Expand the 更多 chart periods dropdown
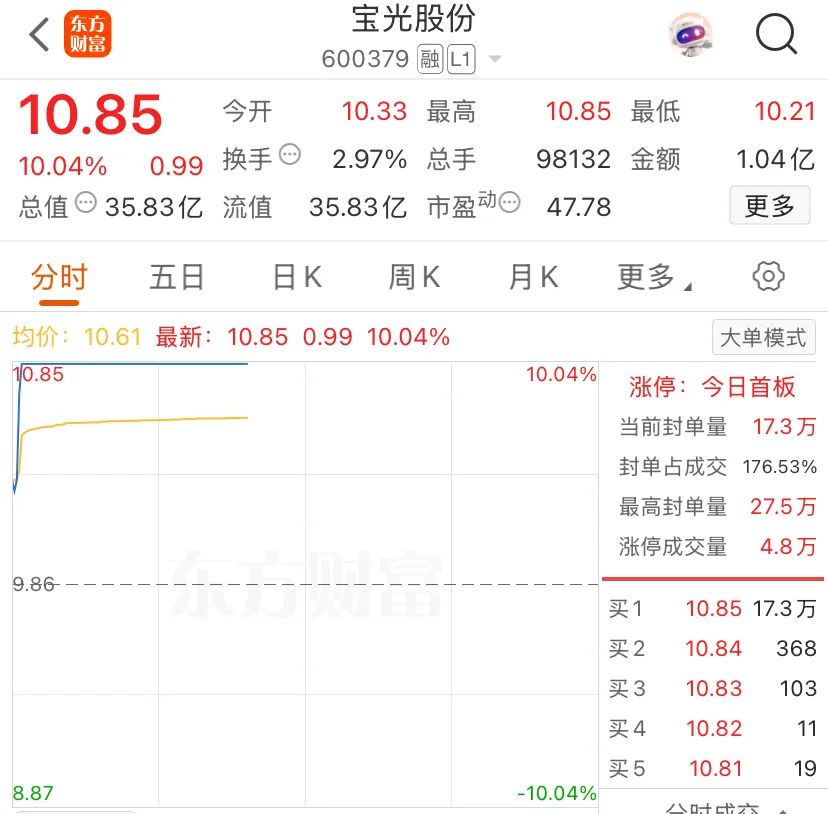This screenshot has width=828, height=814. 653,277
